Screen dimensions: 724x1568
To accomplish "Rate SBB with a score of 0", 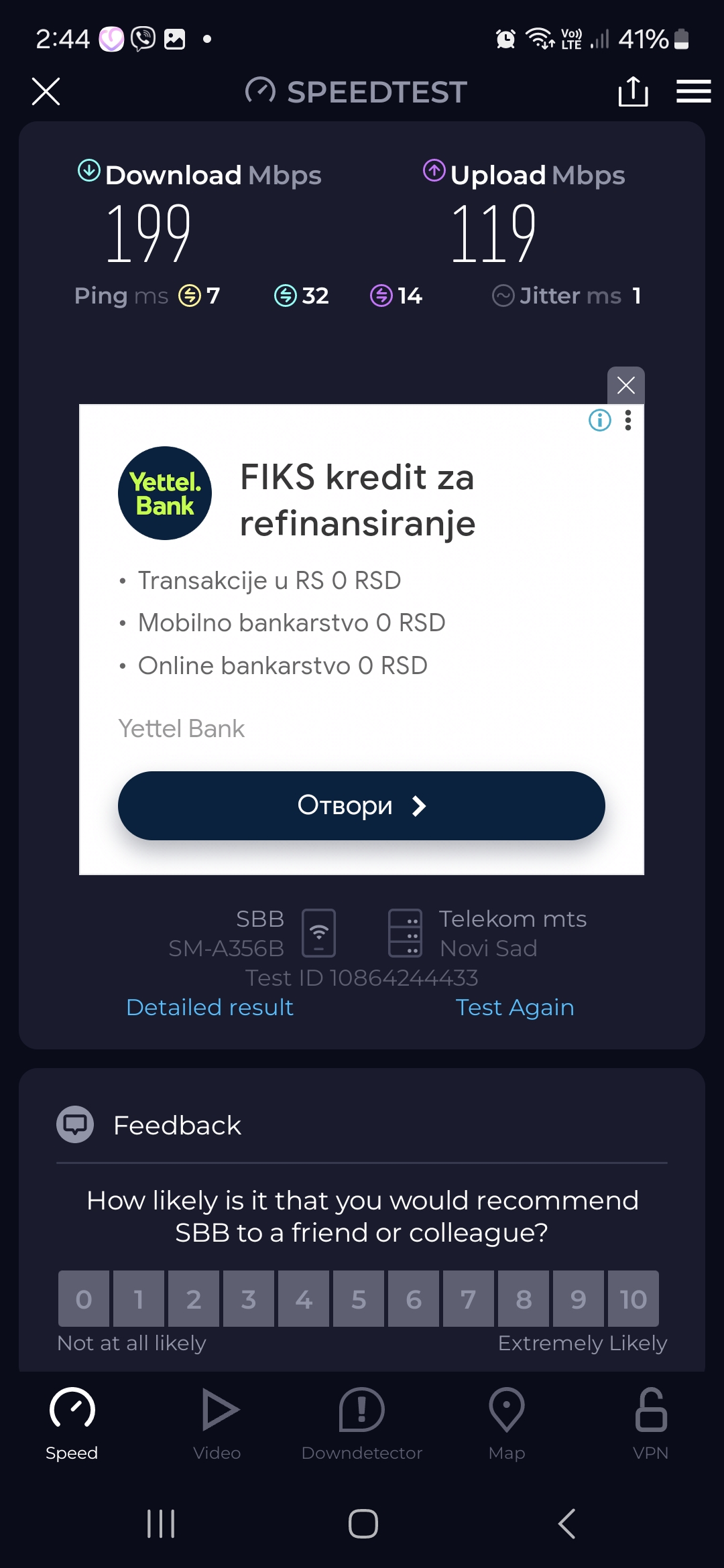I will pos(84,1299).
